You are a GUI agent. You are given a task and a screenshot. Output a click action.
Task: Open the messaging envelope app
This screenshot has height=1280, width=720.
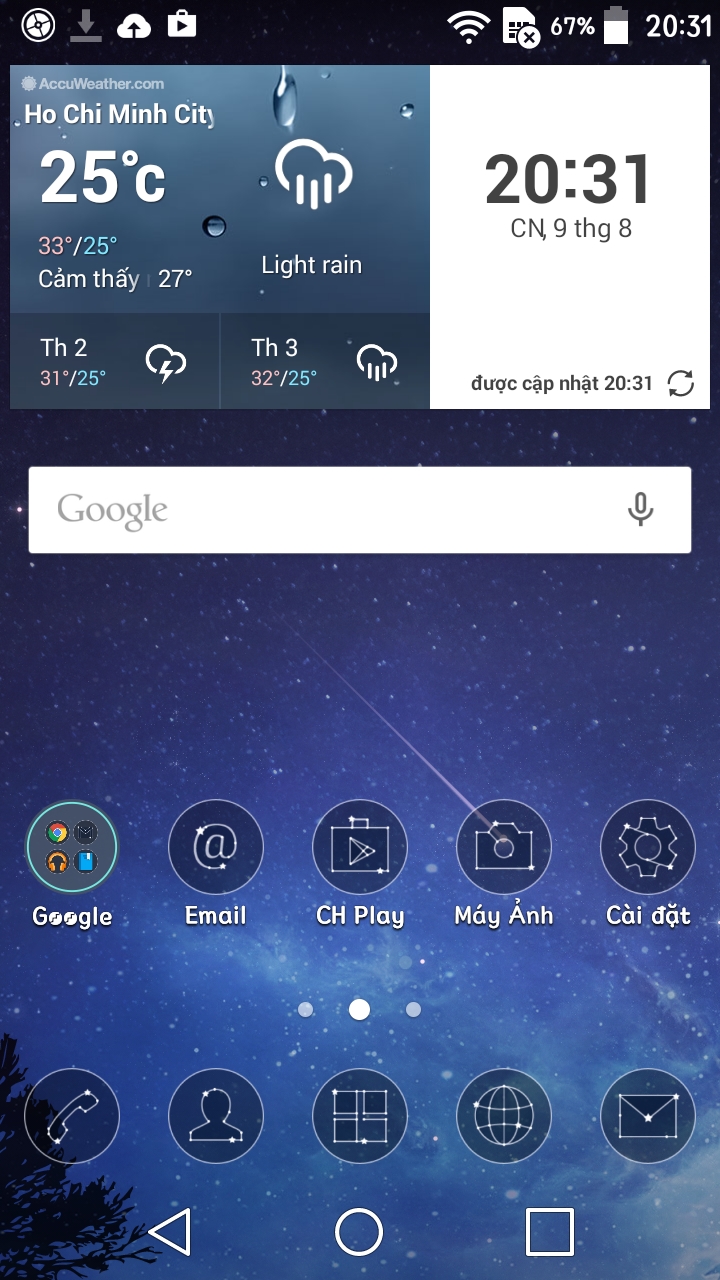pyautogui.click(x=648, y=1115)
